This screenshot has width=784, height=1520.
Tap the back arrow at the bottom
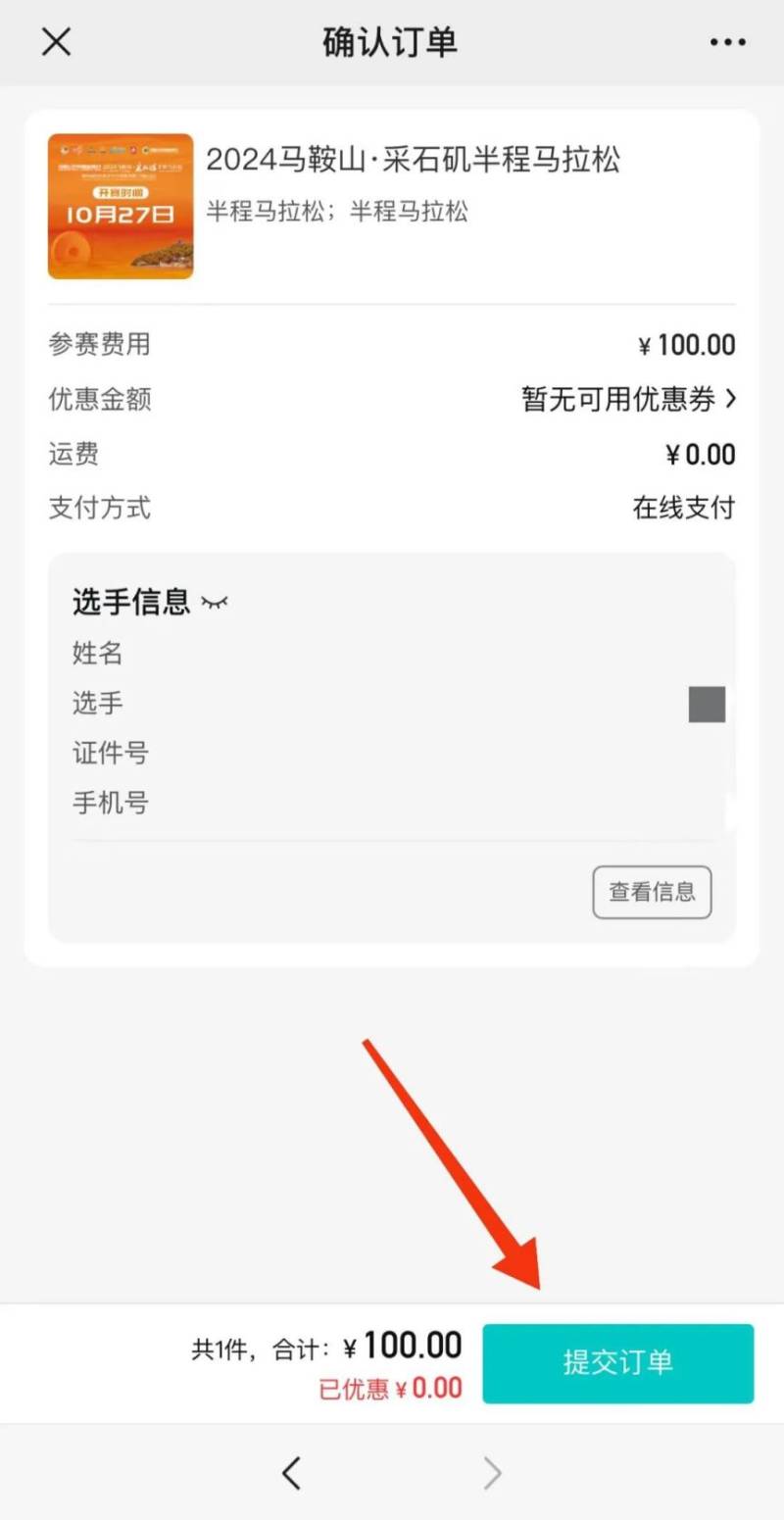[291, 1473]
